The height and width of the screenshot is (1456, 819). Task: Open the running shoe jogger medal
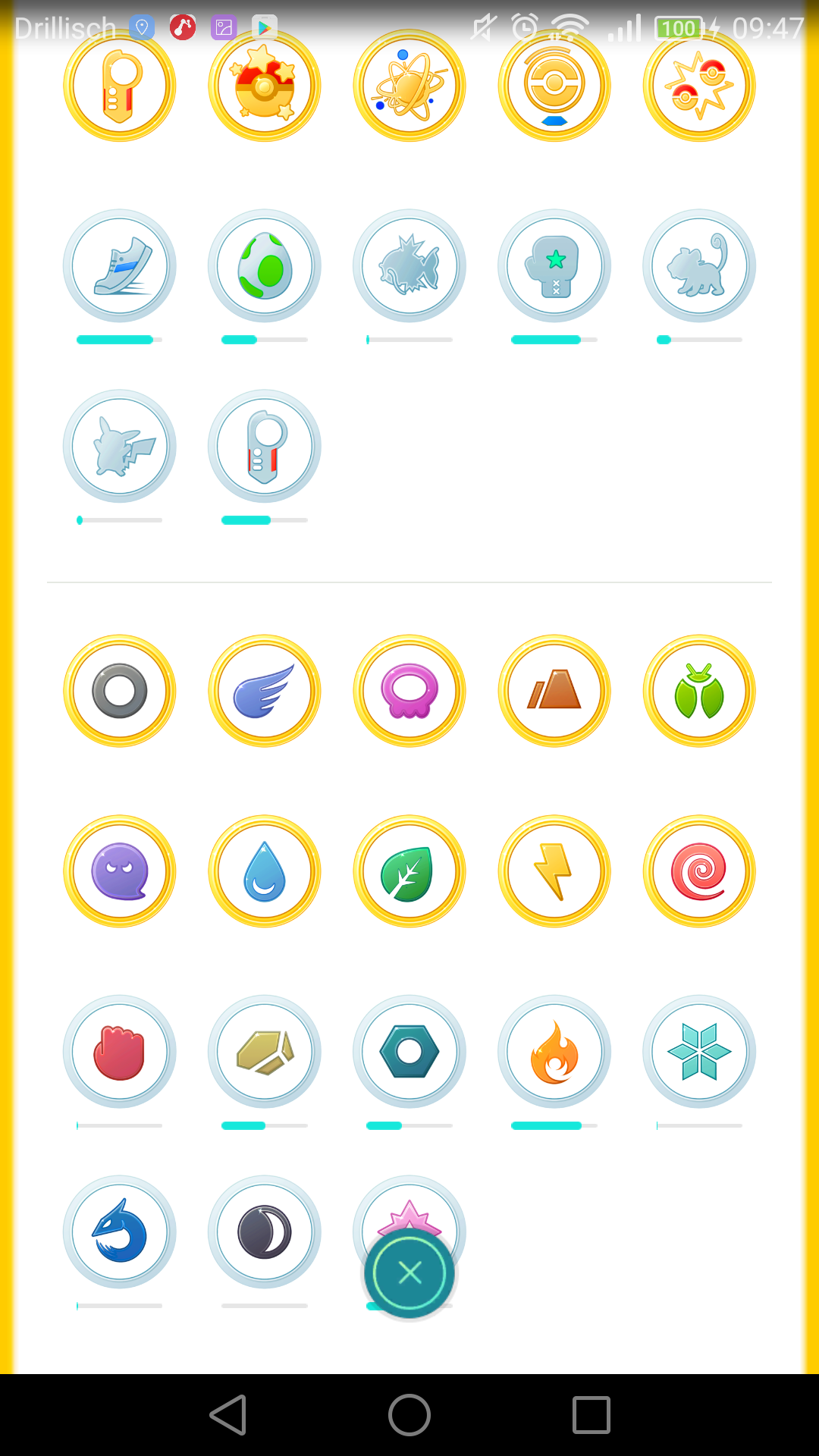pyautogui.click(x=120, y=266)
